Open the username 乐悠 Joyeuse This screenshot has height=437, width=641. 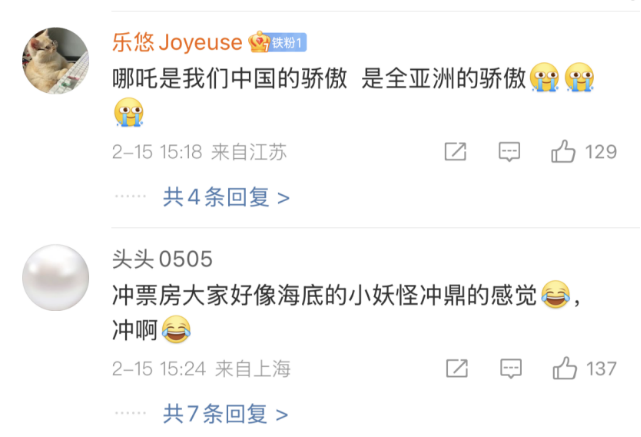click(177, 42)
